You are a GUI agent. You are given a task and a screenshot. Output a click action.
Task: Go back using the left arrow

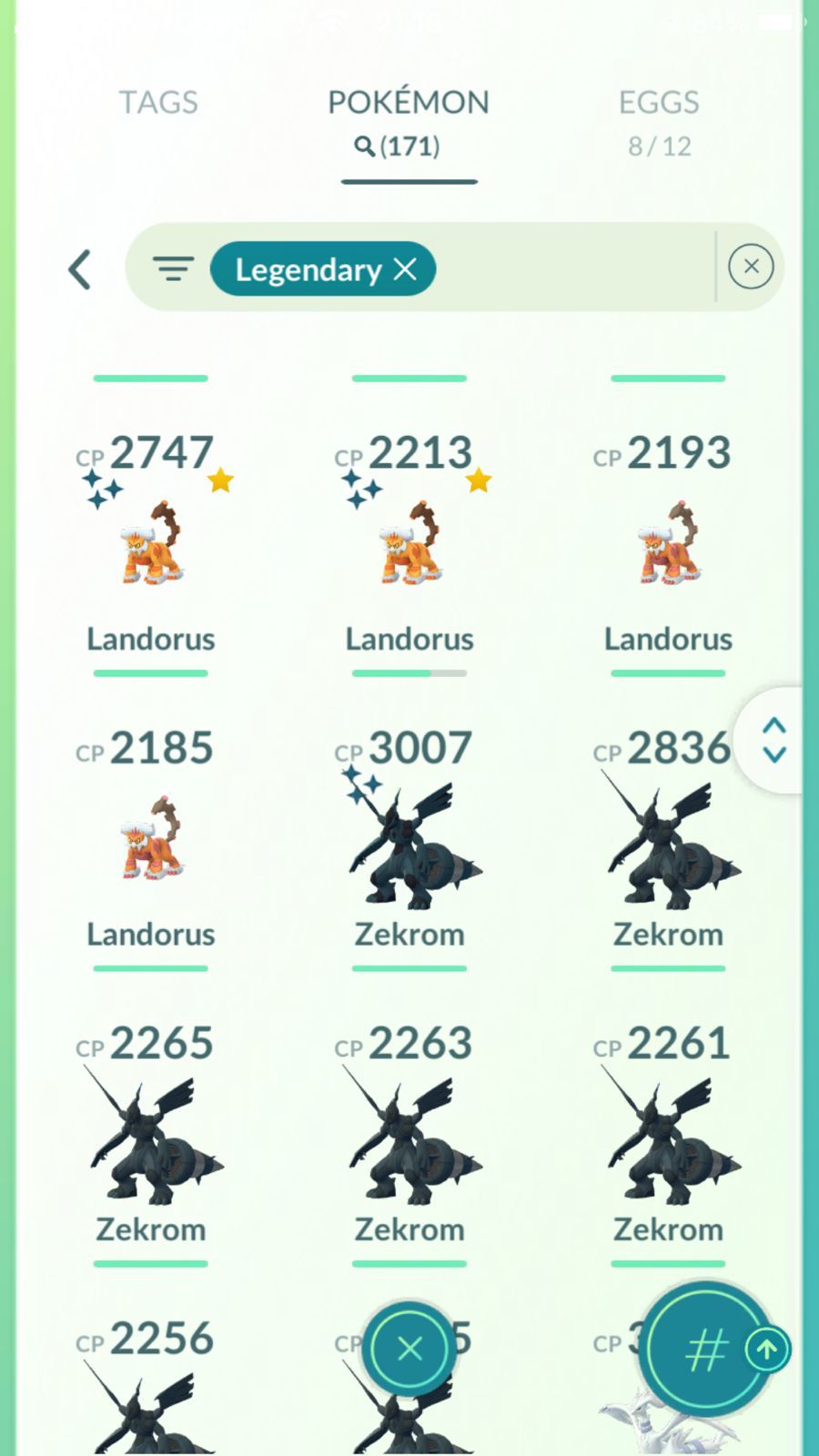(80, 269)
